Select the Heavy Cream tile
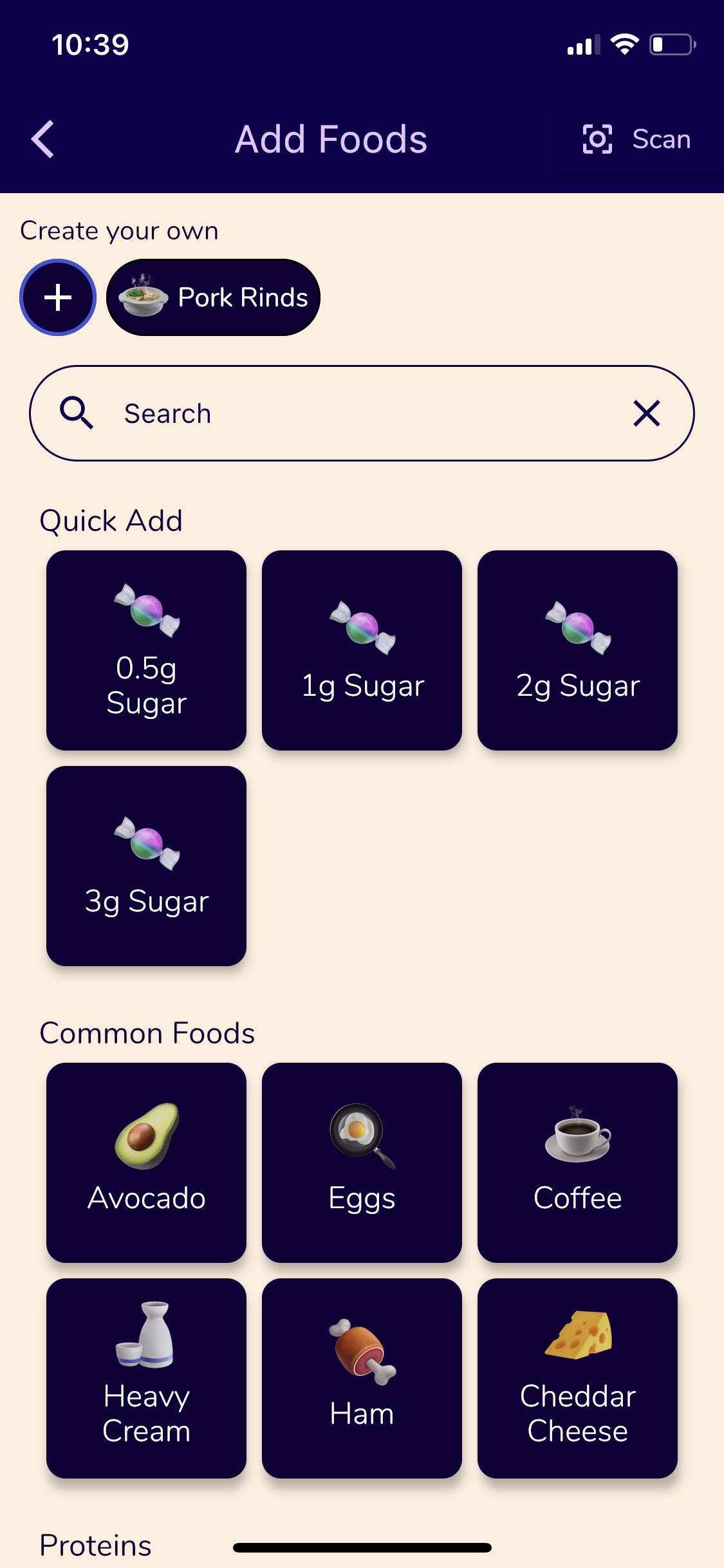Screen dimensions: 724x1568 pos(146,1378)
